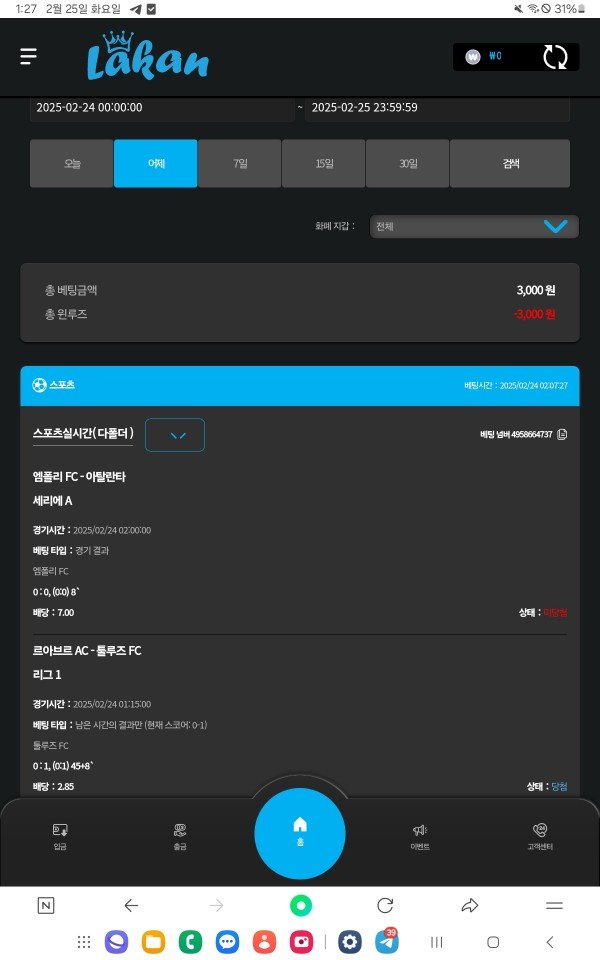The height and width of the screenshot is (960, 600).
Task: Go to 출금 withdrawal page
Action: pos(180,836)
